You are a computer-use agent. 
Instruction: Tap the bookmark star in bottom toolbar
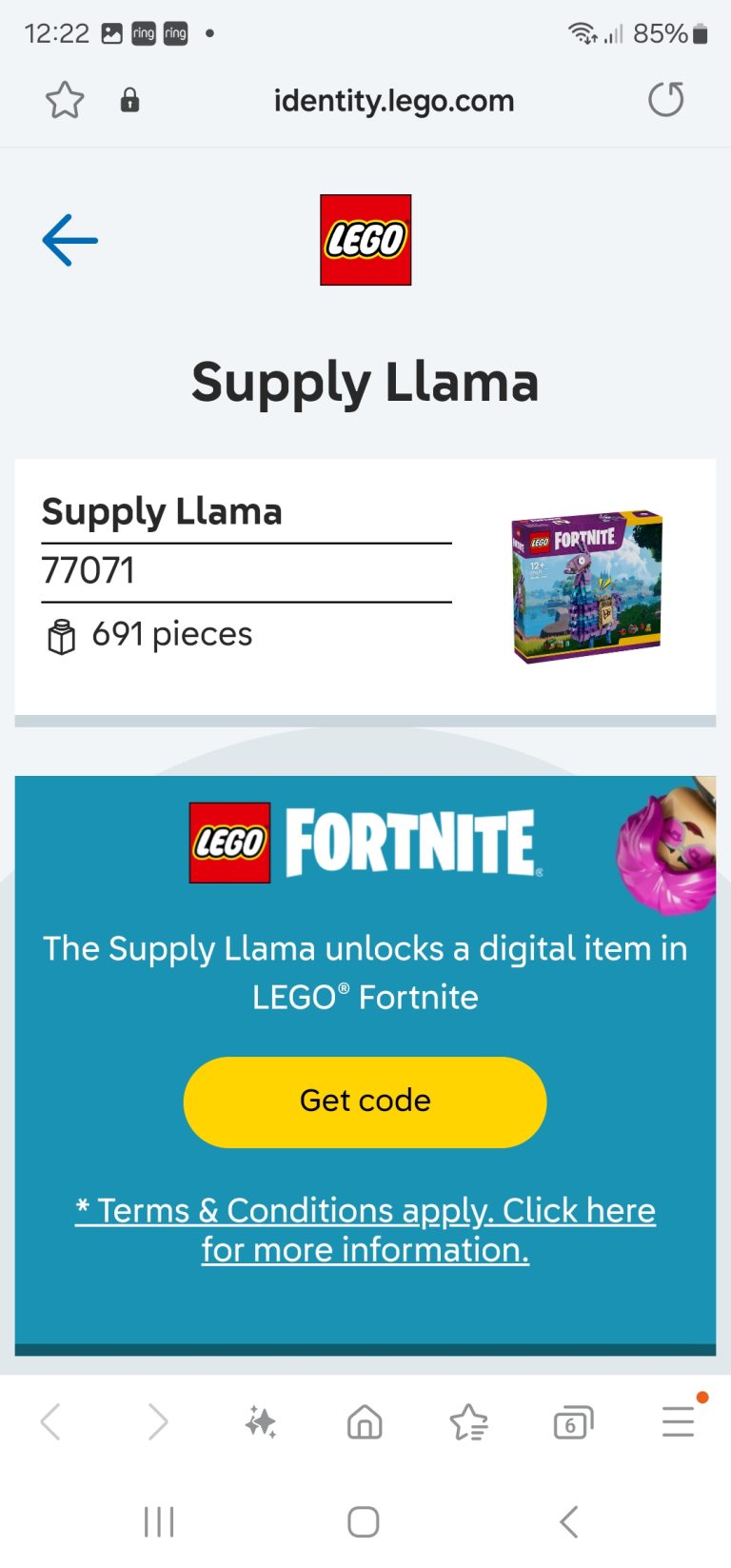(x=469, y=1421)
